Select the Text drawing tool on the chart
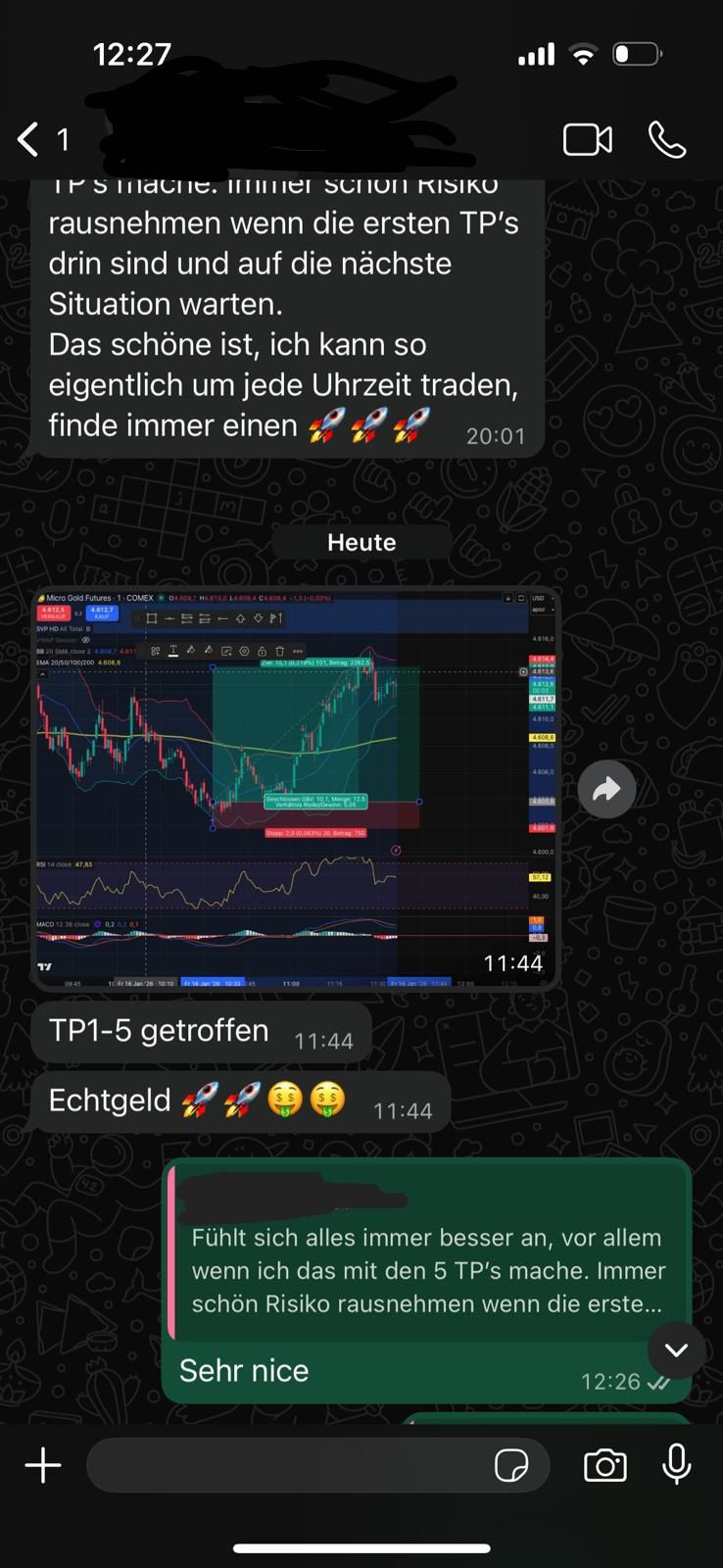This screenshot has width=723, height=1568. tap(172, 651)
